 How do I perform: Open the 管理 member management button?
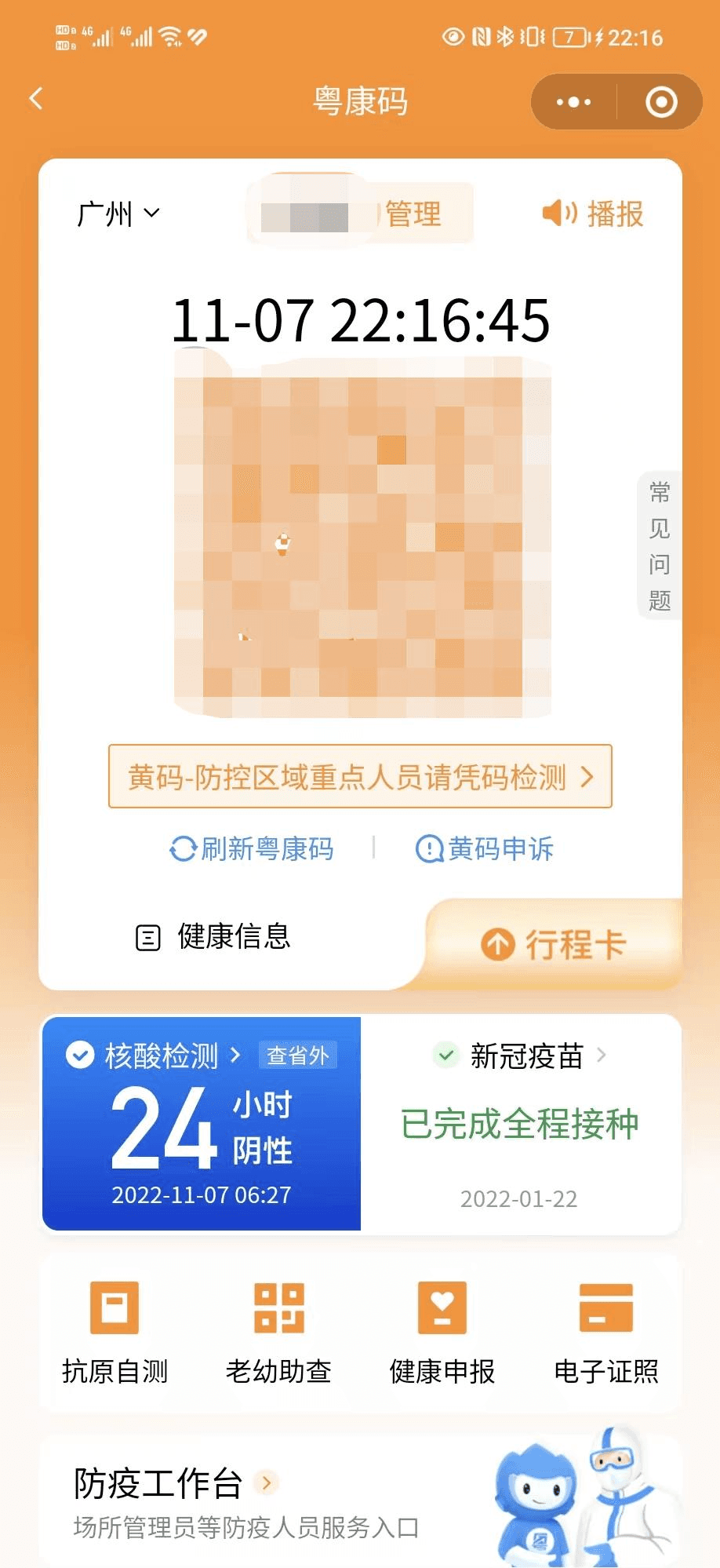413,213
